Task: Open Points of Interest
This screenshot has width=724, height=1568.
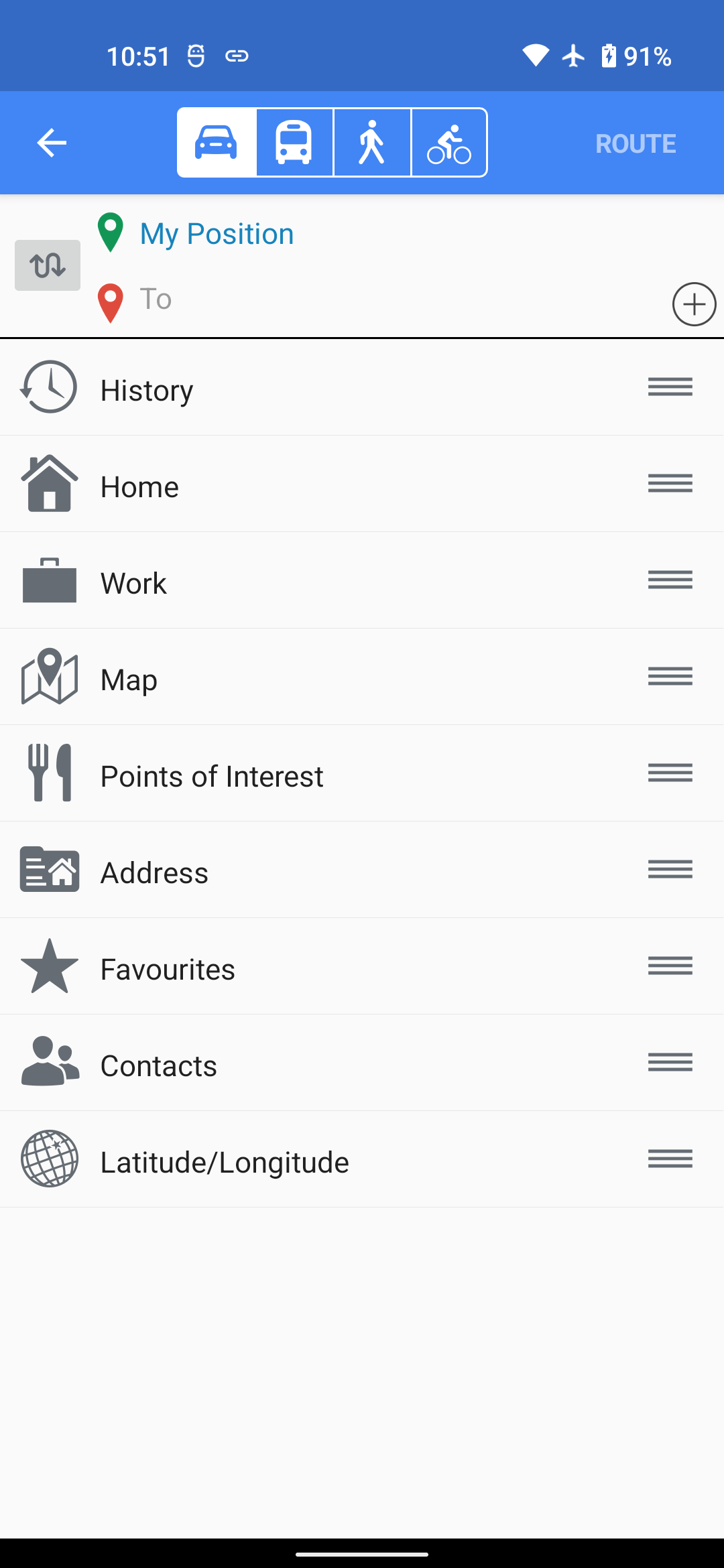Action: (362, 773)
